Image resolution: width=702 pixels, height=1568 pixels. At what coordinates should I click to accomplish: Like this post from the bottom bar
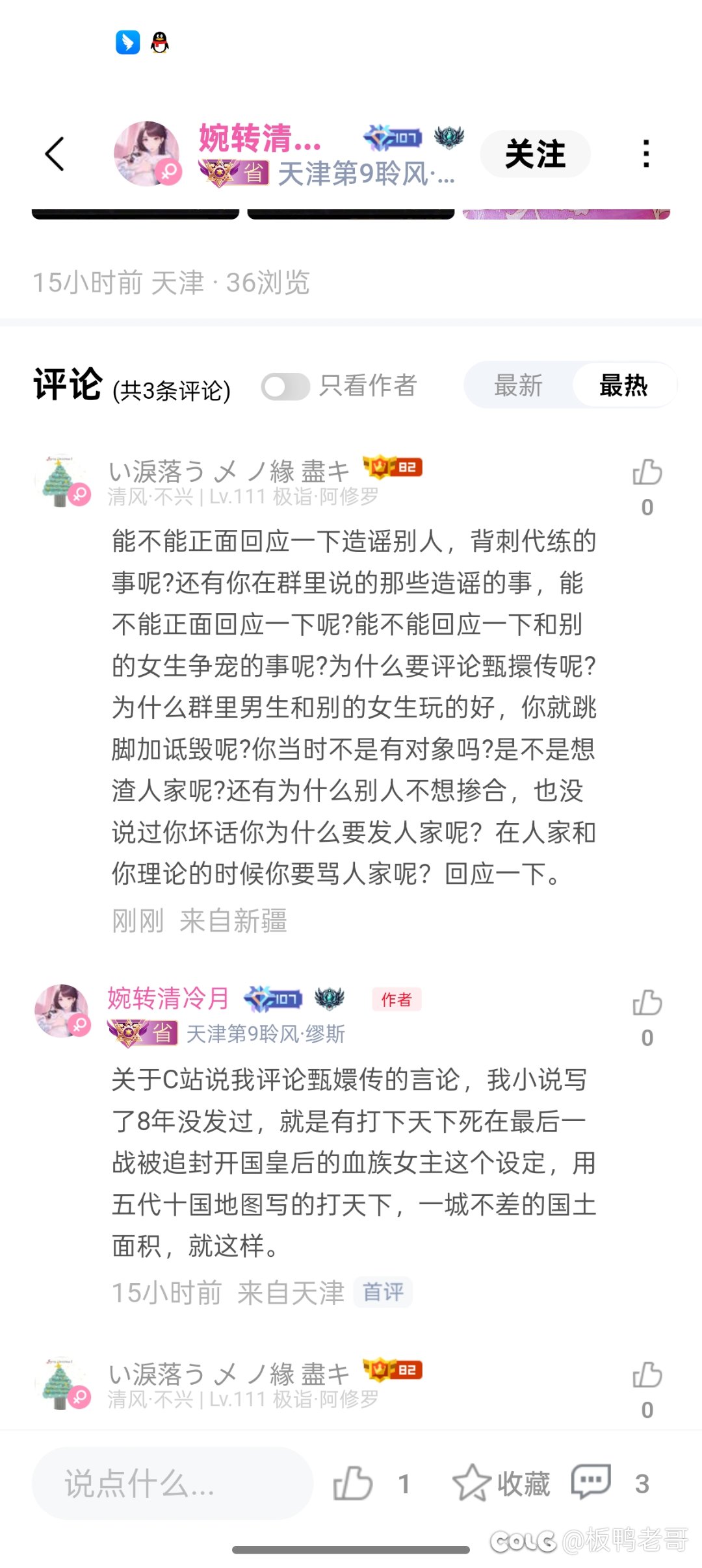click(353, 1484)
